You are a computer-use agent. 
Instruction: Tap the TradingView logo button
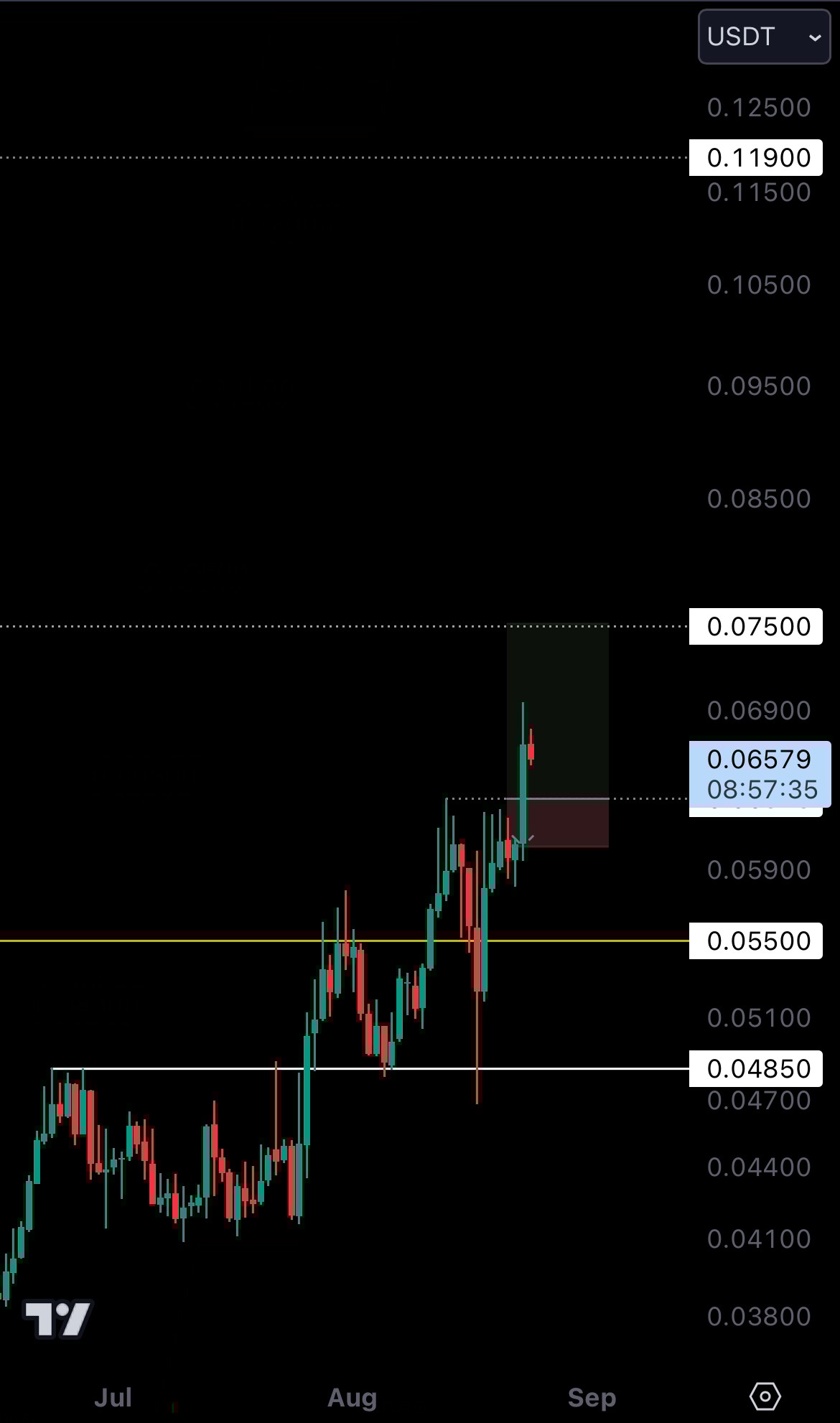coord(57,1319)
